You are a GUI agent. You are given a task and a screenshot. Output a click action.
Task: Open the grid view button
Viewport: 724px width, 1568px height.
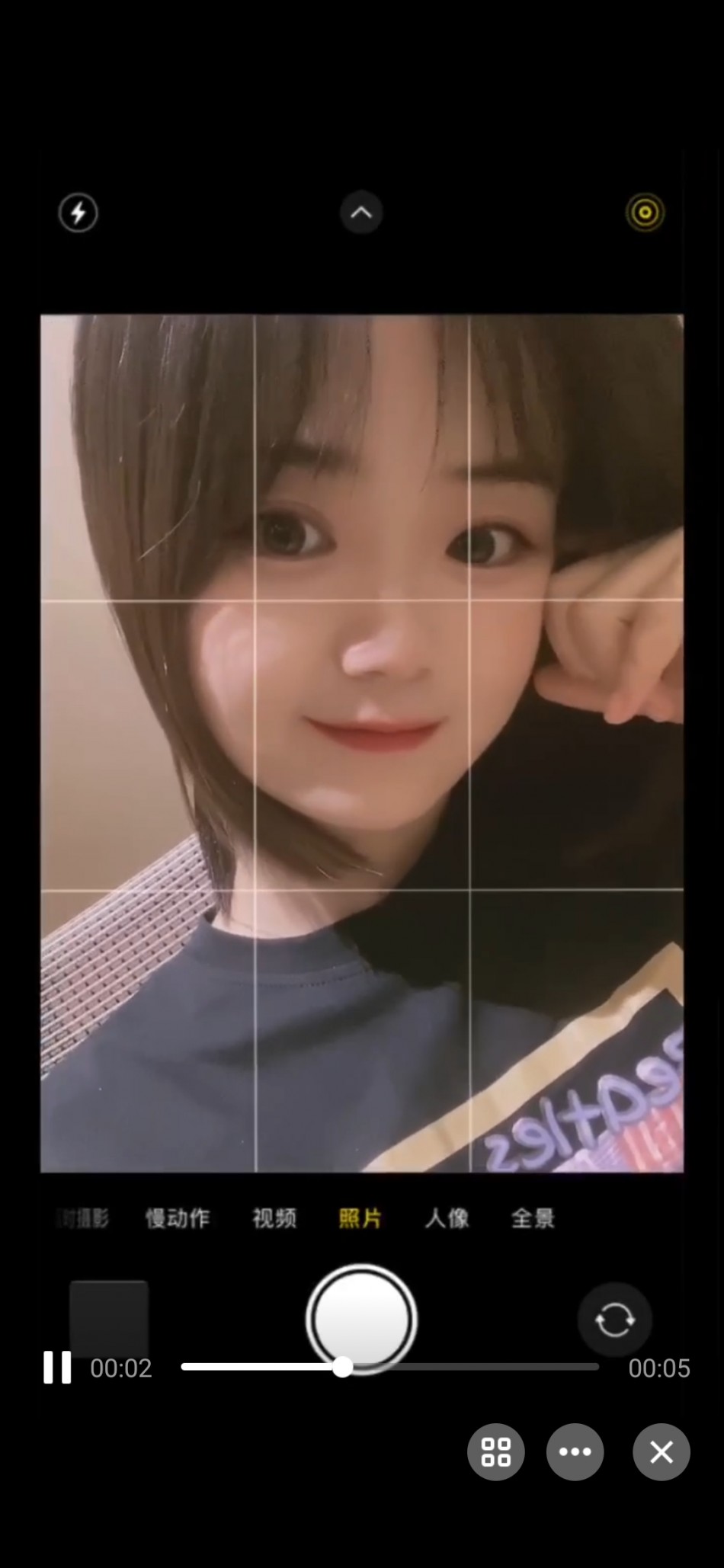point(496,1452)
